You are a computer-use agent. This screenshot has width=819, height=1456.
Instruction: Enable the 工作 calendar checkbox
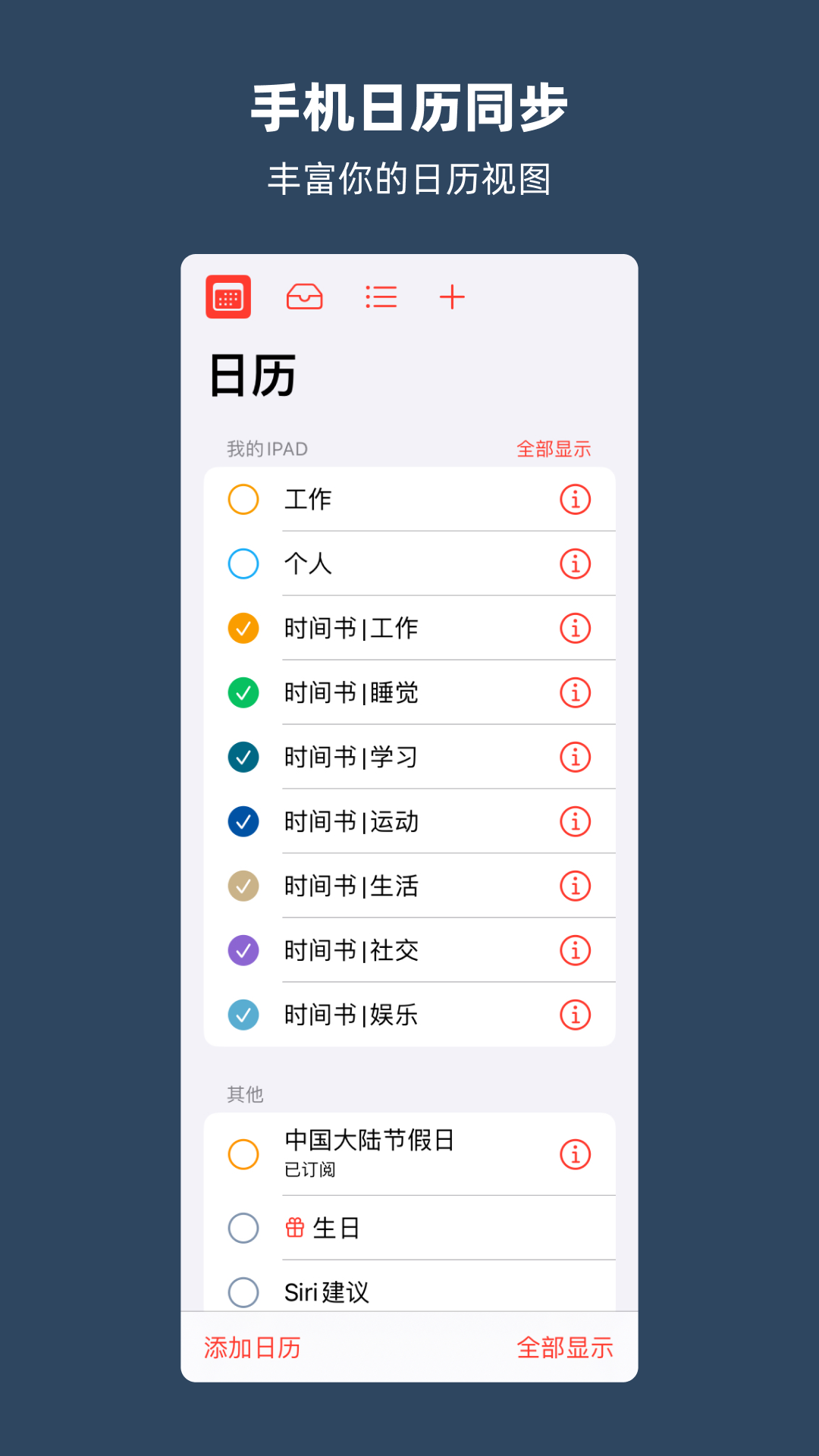click(x=243, y=499)
